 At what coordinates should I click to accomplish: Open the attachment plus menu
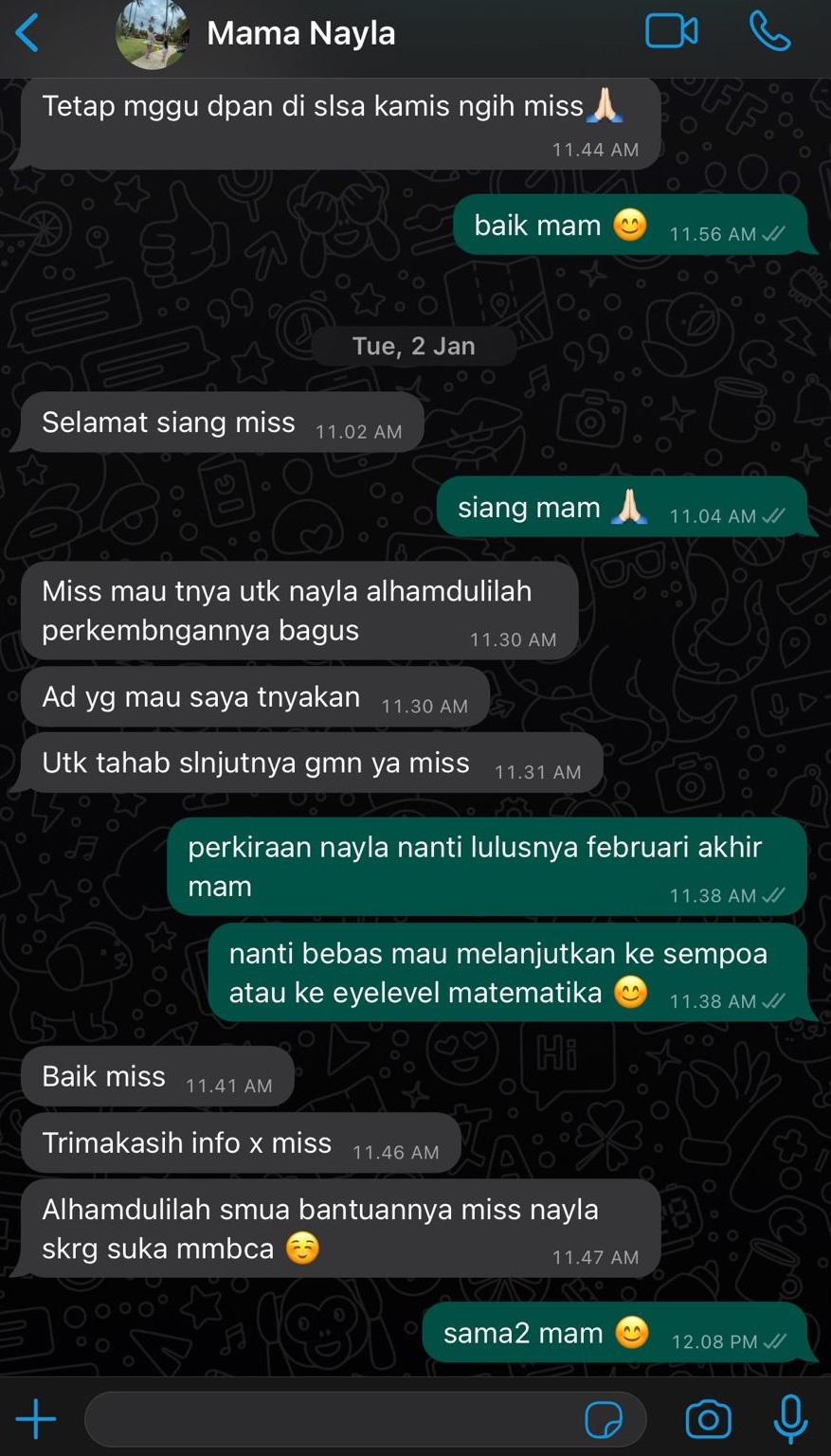tap(36, 1419)
